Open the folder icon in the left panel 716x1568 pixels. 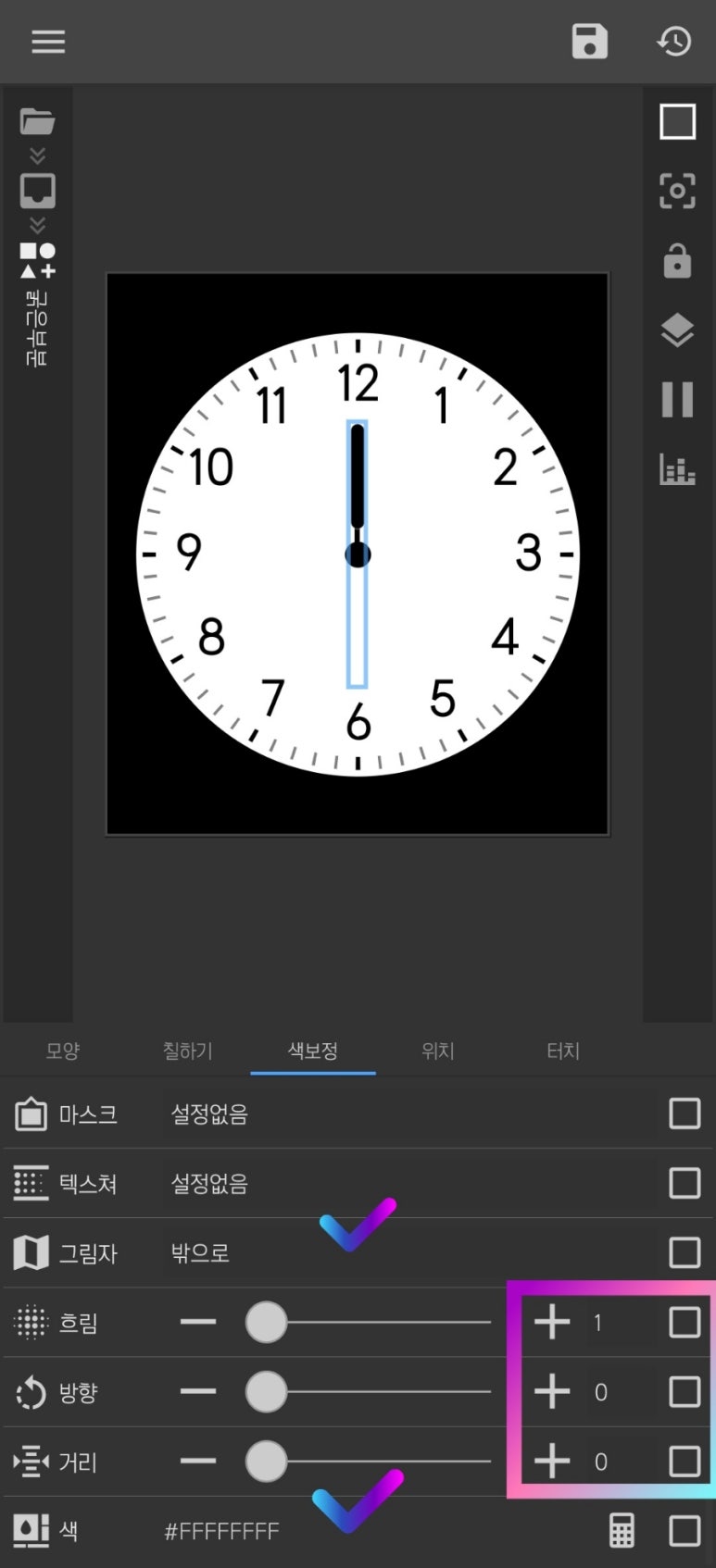point(37,121)
